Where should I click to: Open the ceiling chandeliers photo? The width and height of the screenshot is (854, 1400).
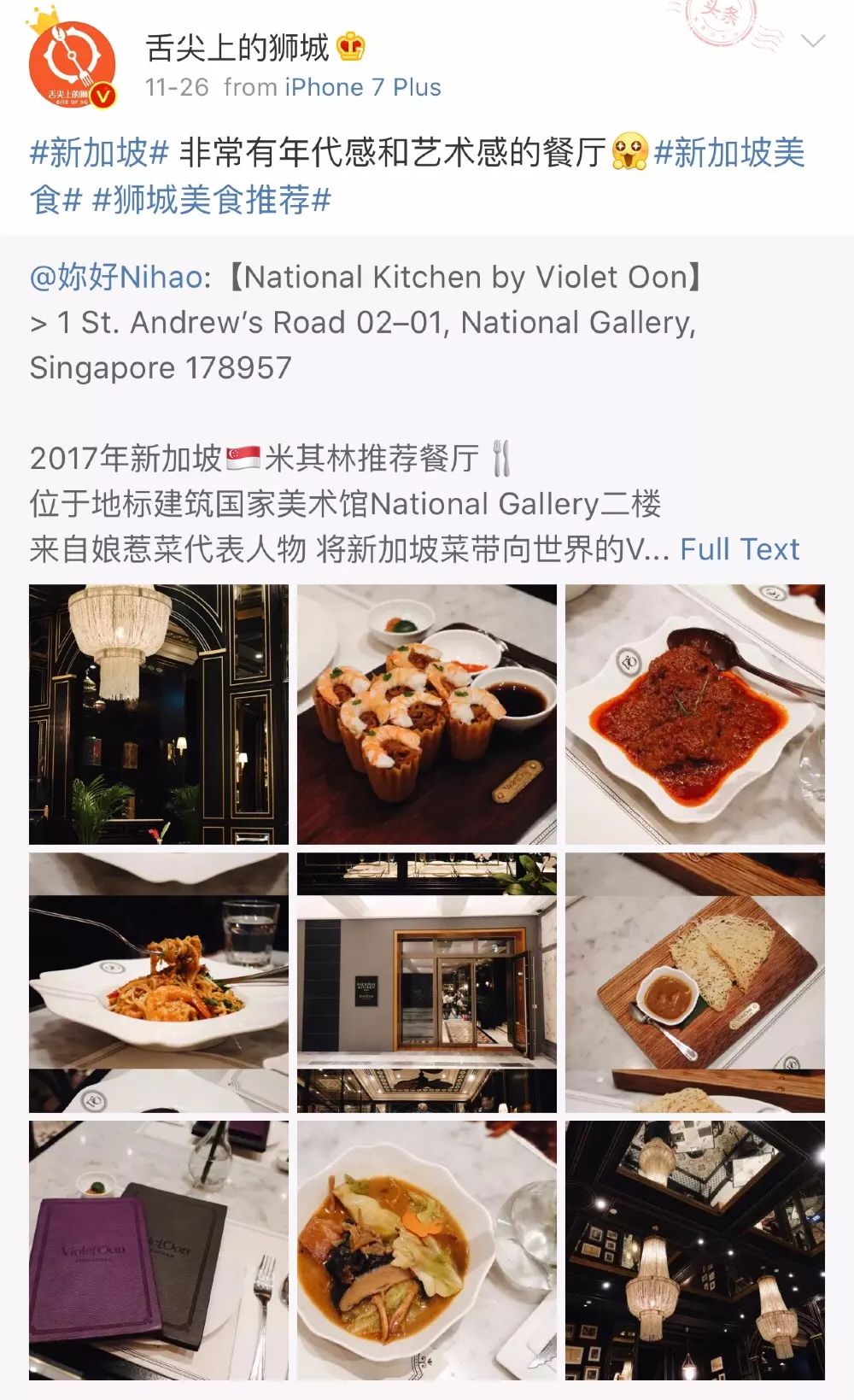pyautogui.click(x=694, y=1250)
